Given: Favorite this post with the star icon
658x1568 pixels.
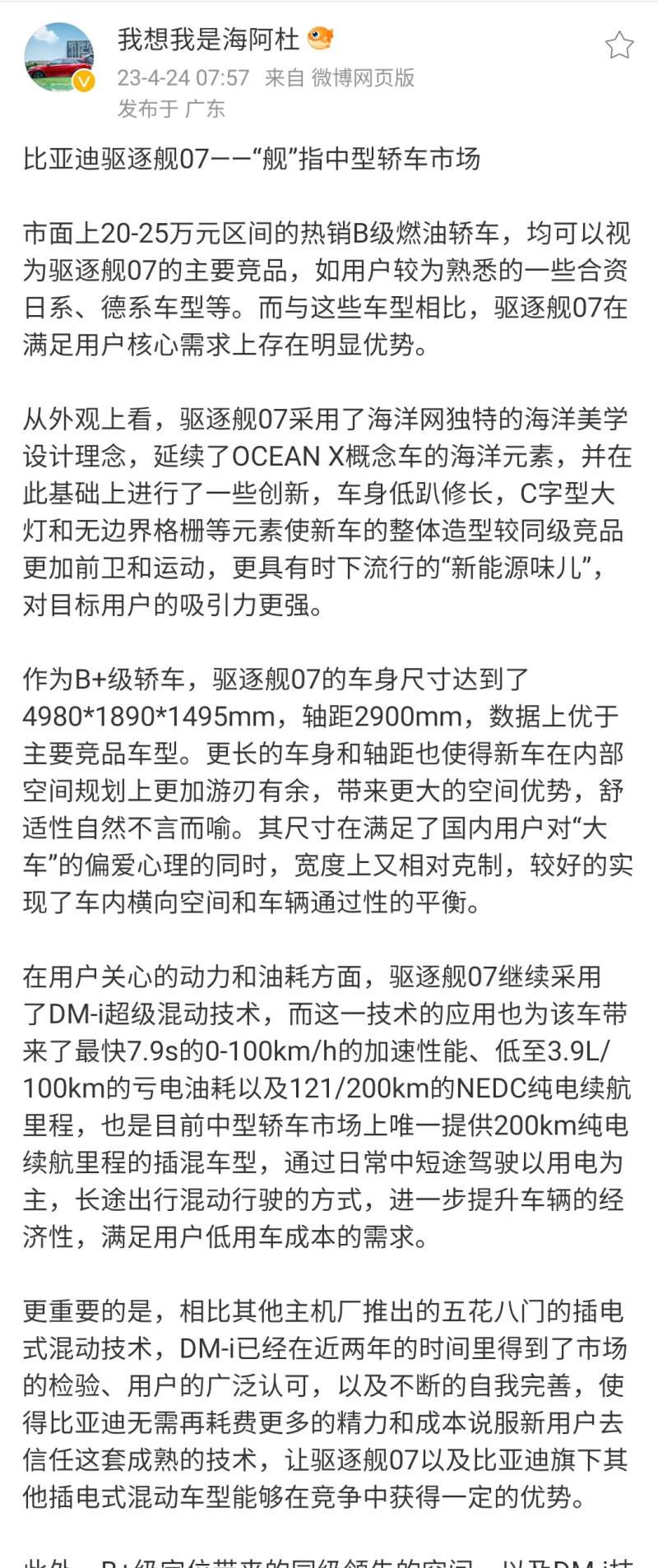Looking at the screenshot, I should click(619, 45).
